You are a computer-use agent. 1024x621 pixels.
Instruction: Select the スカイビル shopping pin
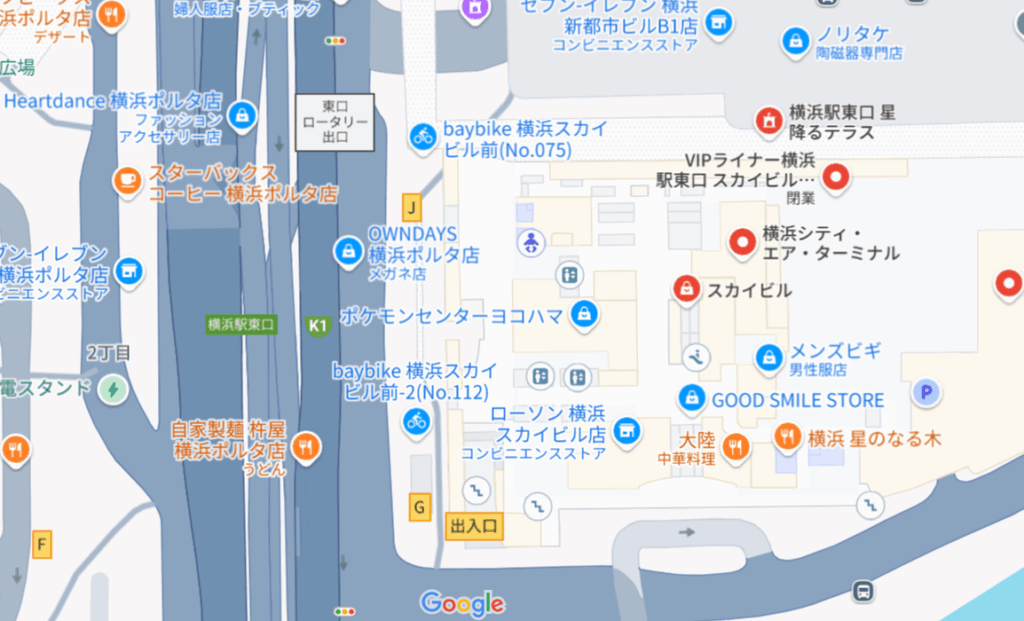pyautogui.click(x=686, y=290)
